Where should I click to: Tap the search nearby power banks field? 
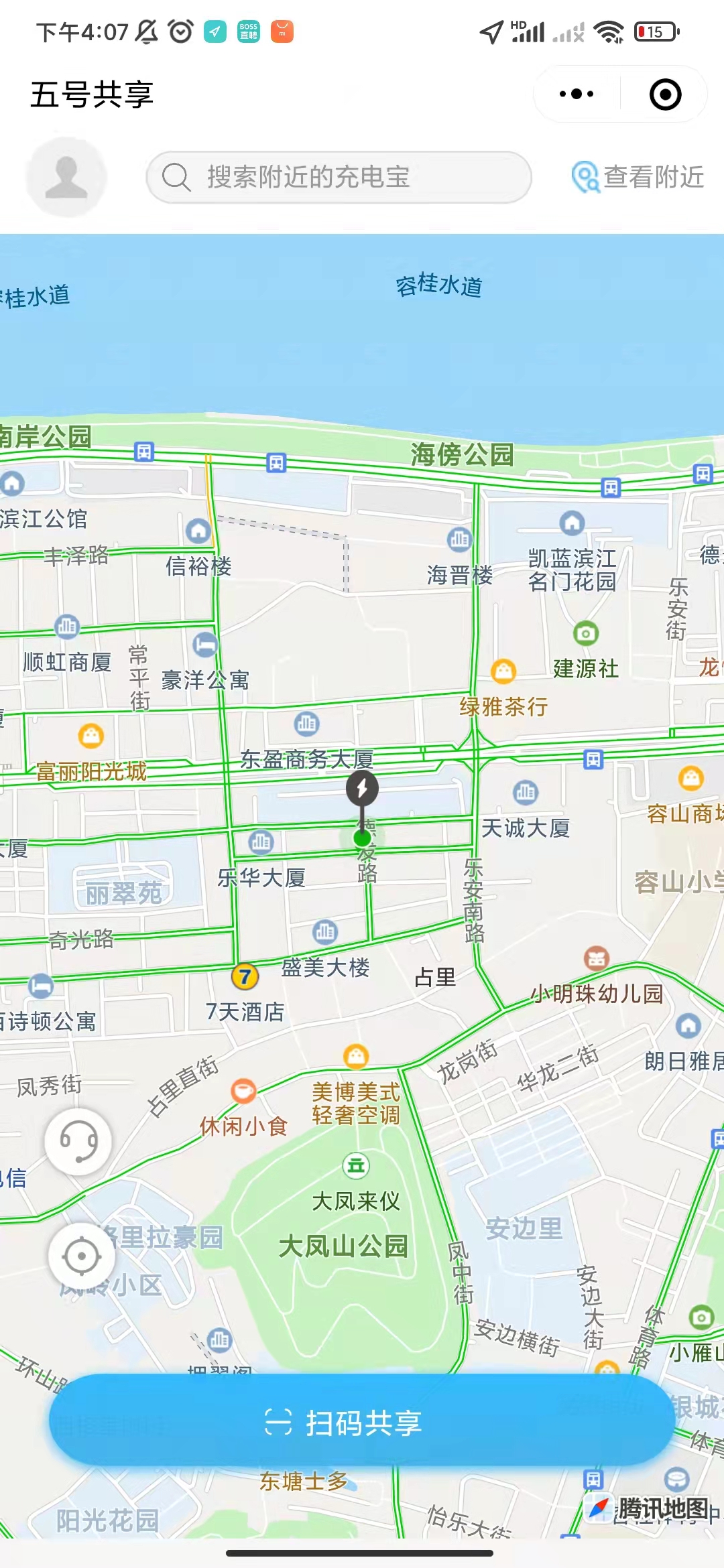(339, 178)
